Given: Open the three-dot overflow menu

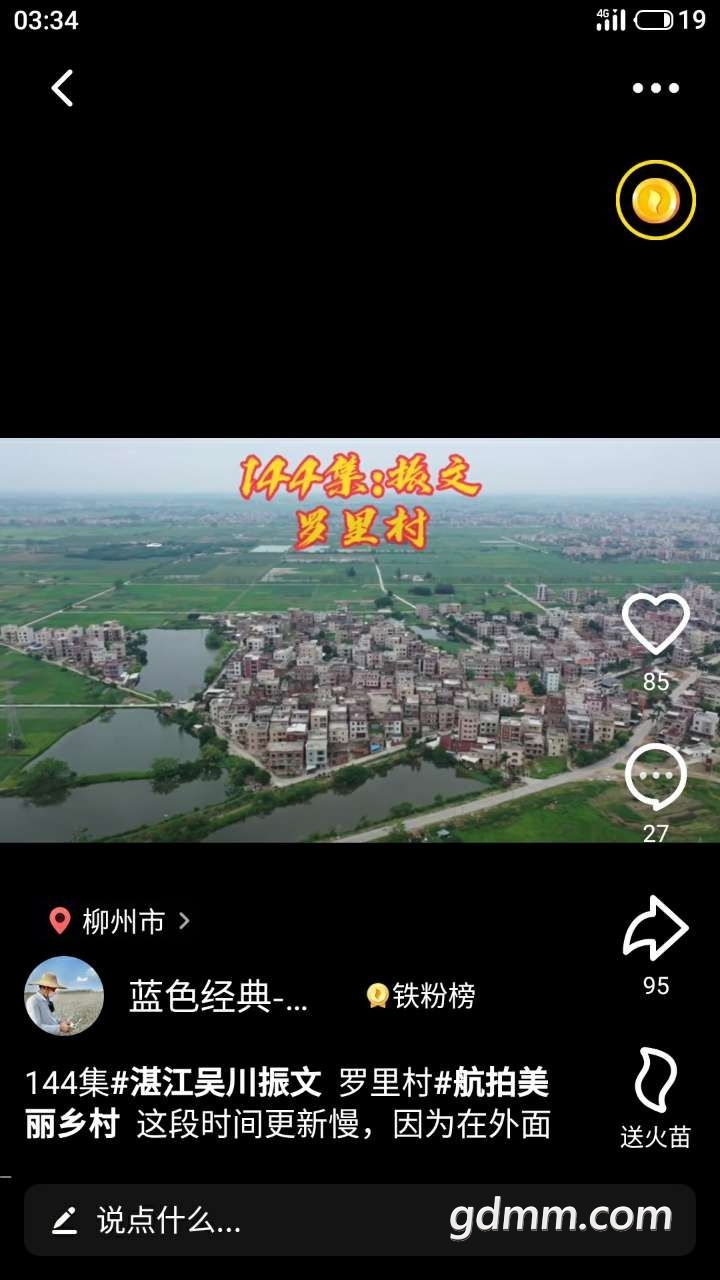Looking at the screenshot, I should (x=655, y=88).
